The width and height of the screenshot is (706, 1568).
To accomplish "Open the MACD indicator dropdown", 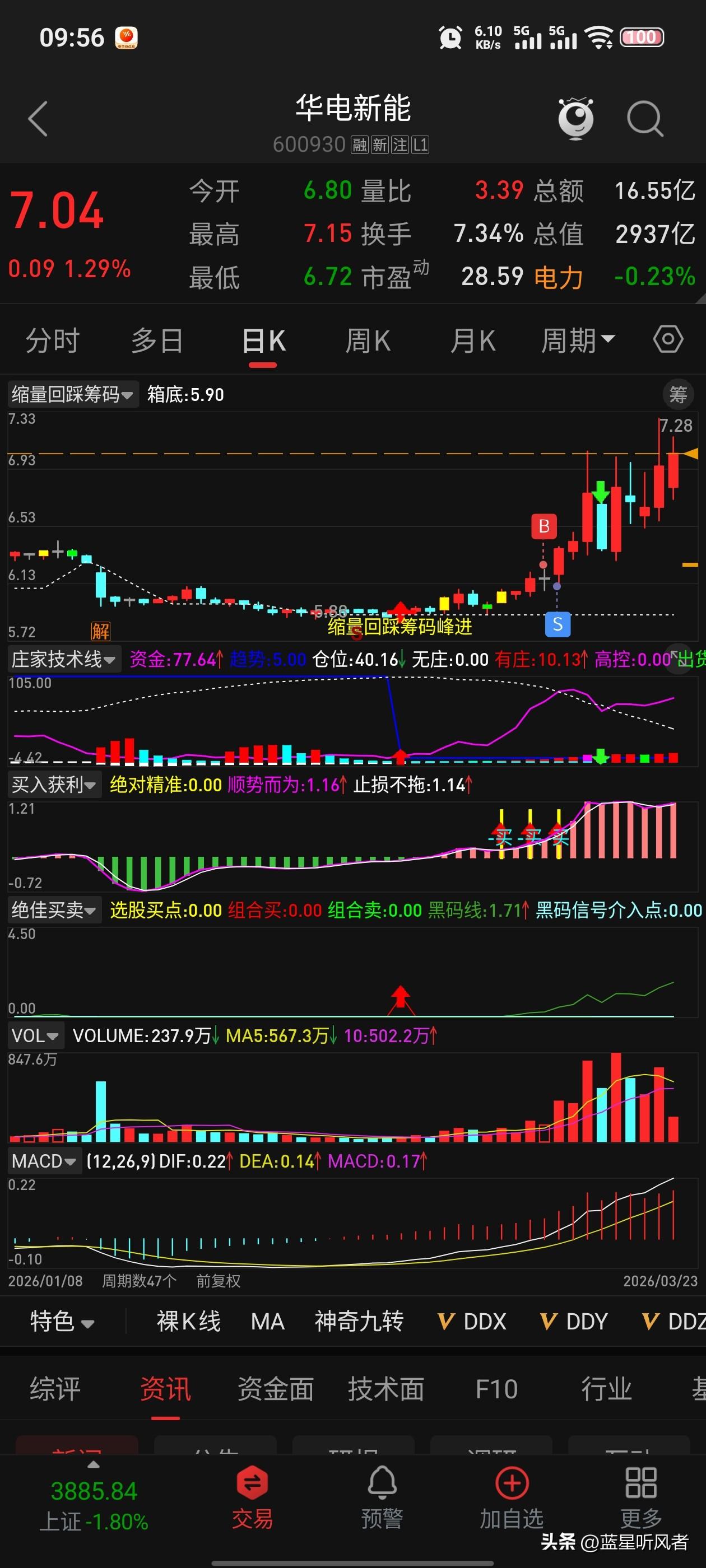I will pyautogui.click(x=43, y=1160).
